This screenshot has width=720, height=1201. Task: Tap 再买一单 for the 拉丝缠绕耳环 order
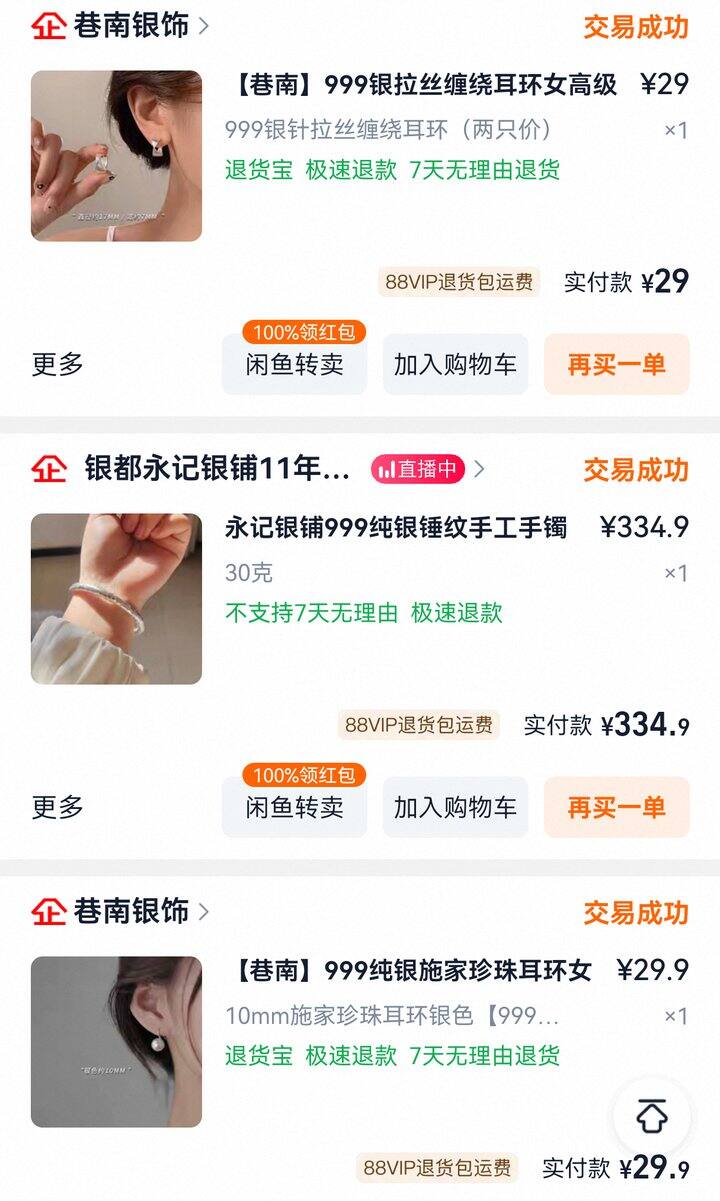click(616, 365)
